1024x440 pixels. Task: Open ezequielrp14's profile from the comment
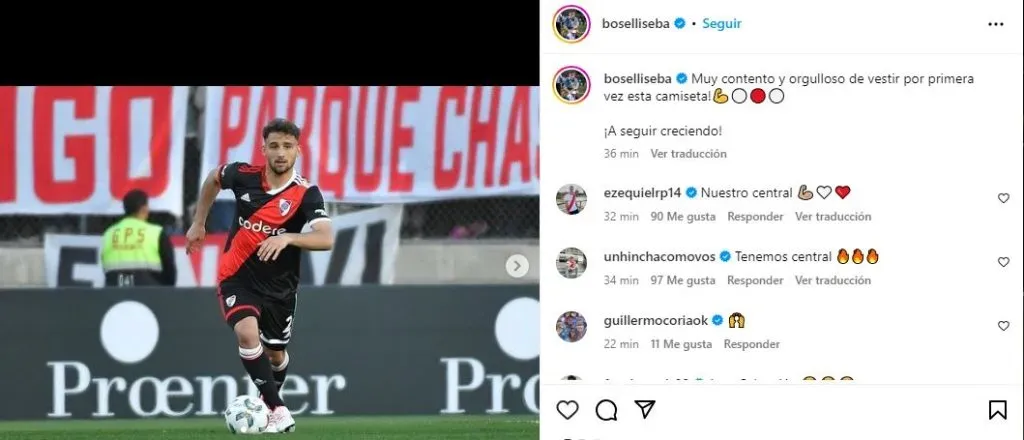[639, 192]
